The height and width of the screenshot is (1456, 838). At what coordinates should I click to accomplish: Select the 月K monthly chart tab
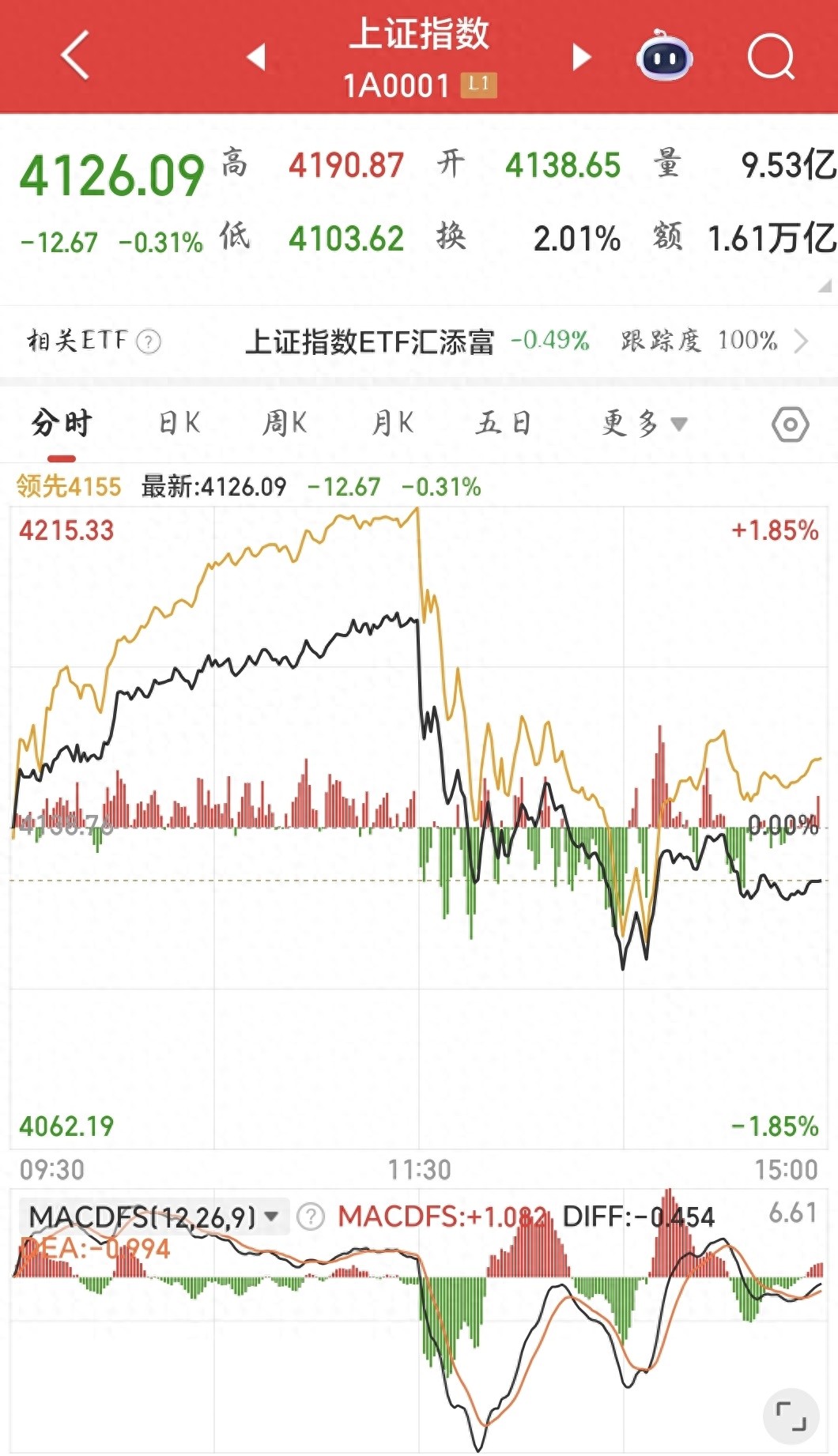click(x=390, y=424)
